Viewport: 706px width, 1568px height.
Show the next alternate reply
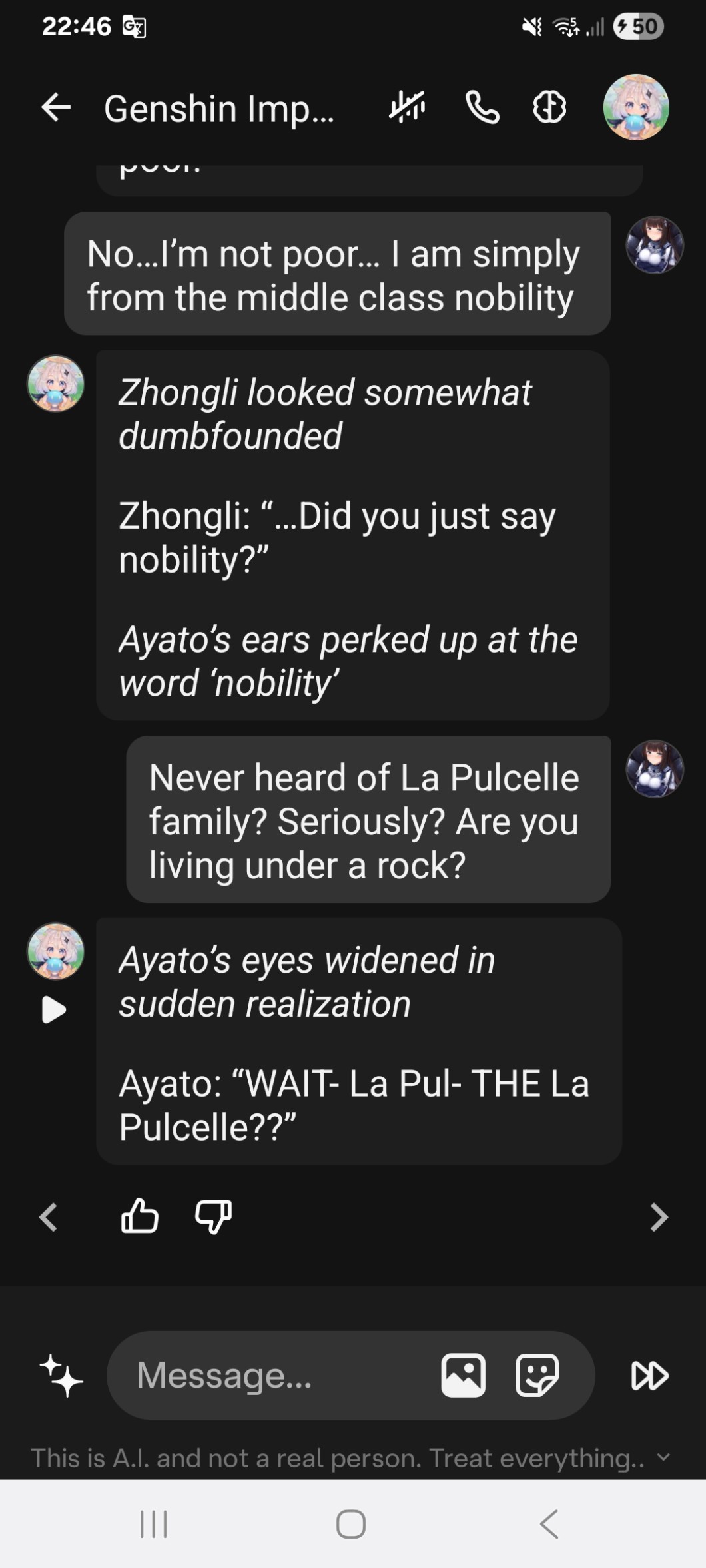coord(658,1217)
